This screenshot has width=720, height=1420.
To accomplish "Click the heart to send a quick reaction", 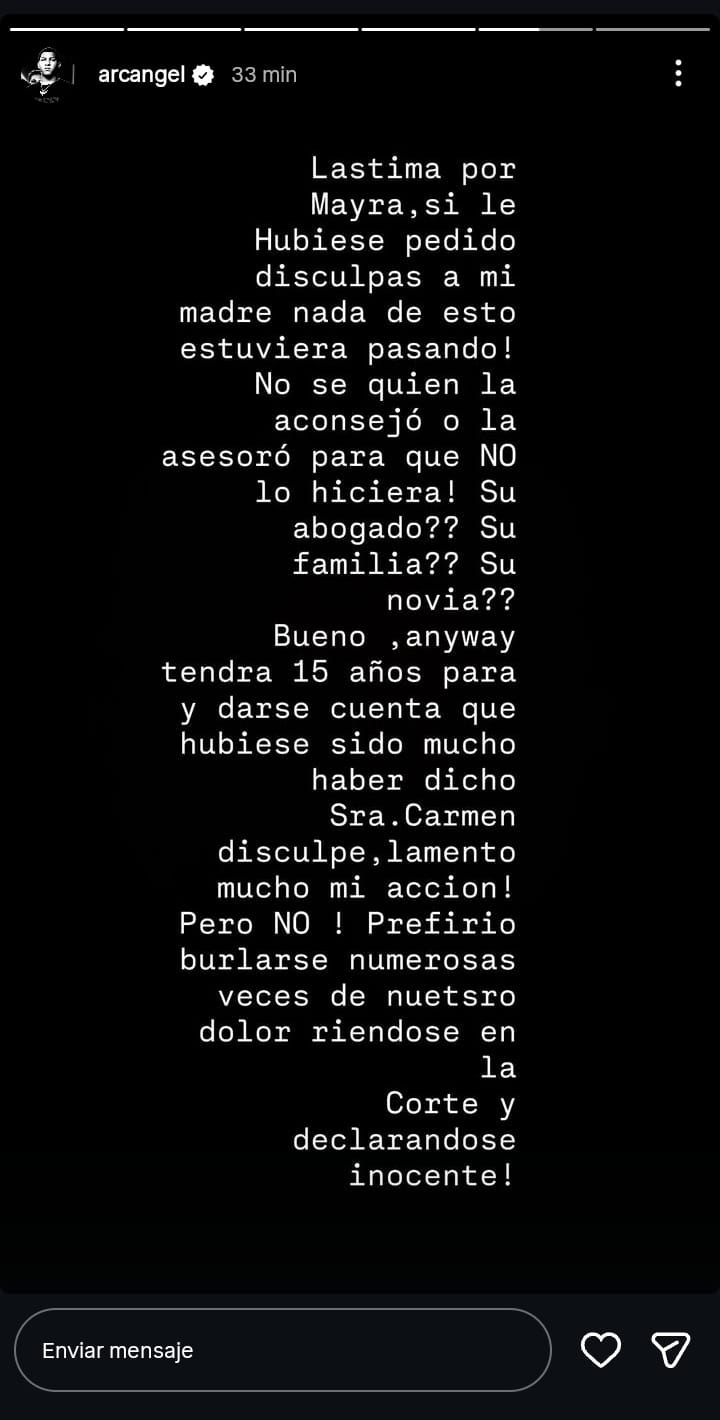I will (600, 1349).
